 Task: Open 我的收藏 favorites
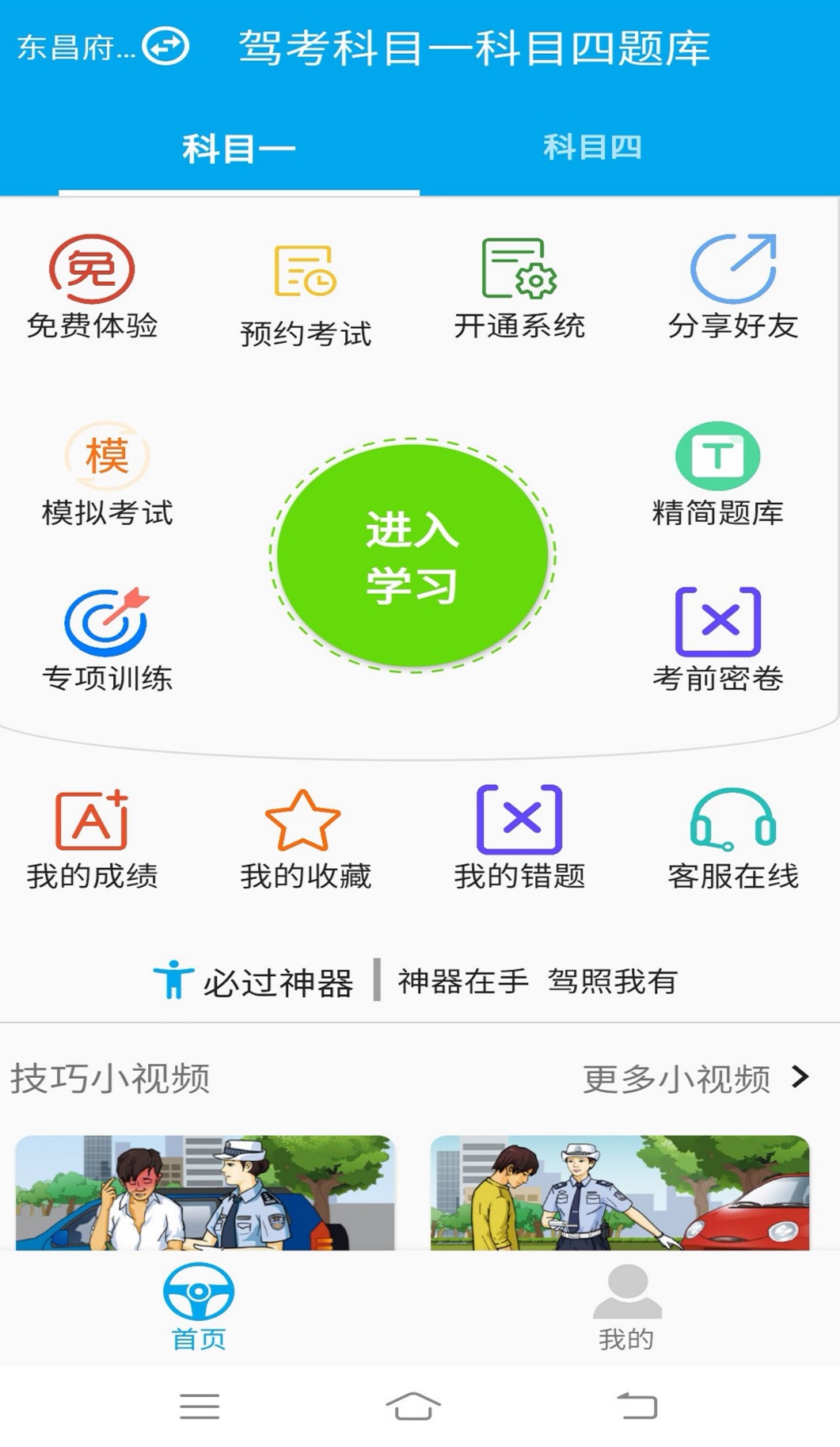[x=306, y=839]
